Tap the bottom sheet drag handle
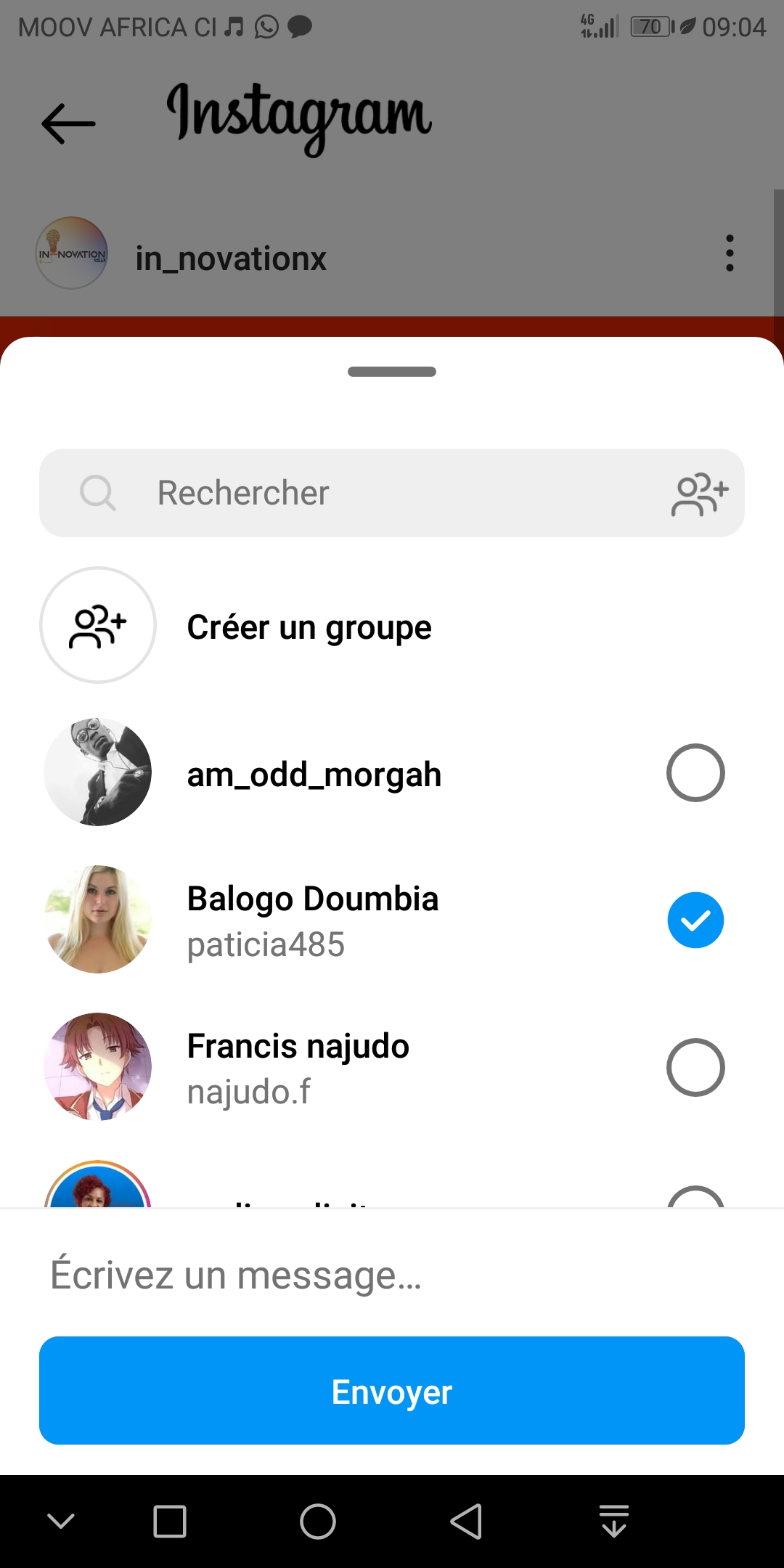The height and width of the screenshot is (1568, 784). (392, 372)
